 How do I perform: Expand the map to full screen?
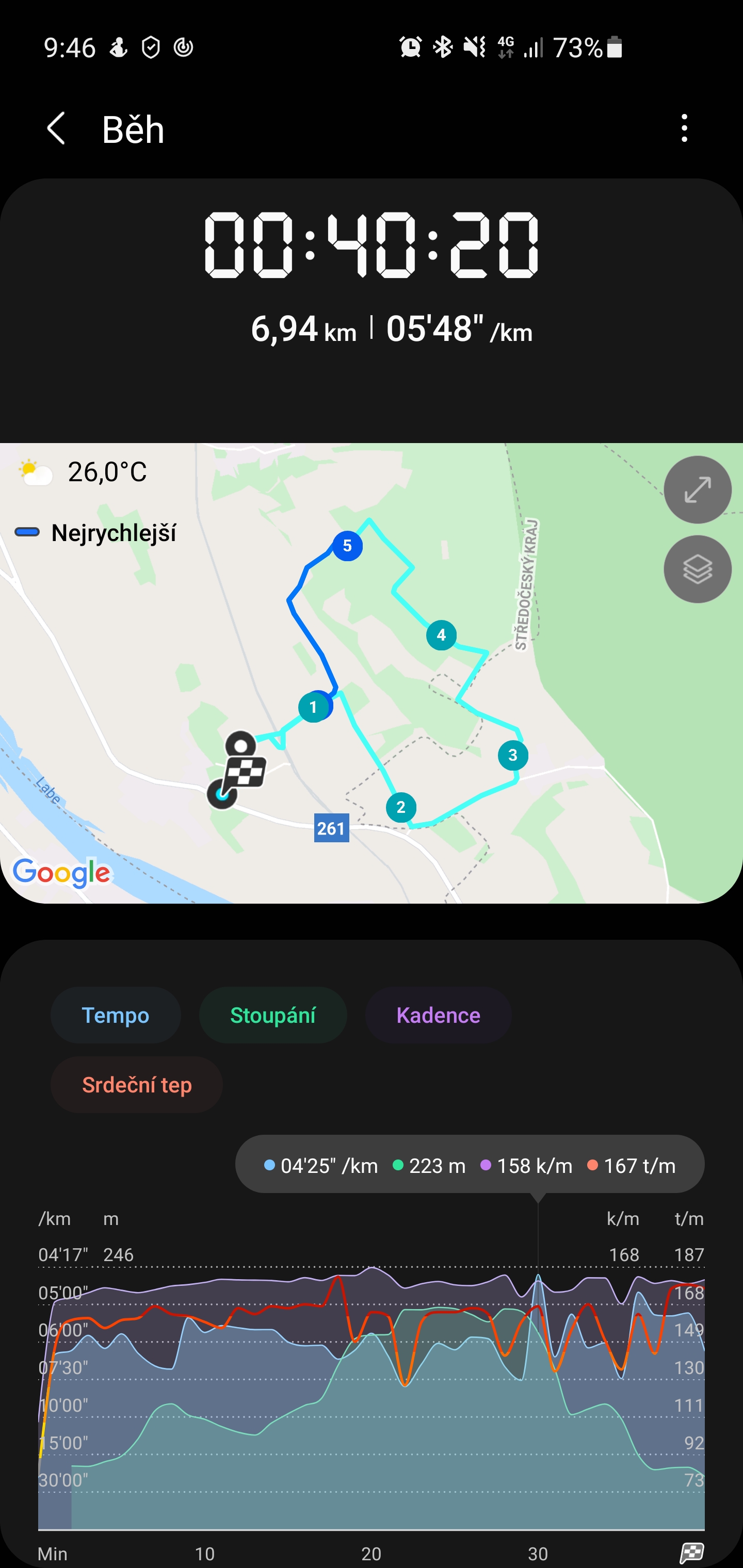click(x=697, y=490)
